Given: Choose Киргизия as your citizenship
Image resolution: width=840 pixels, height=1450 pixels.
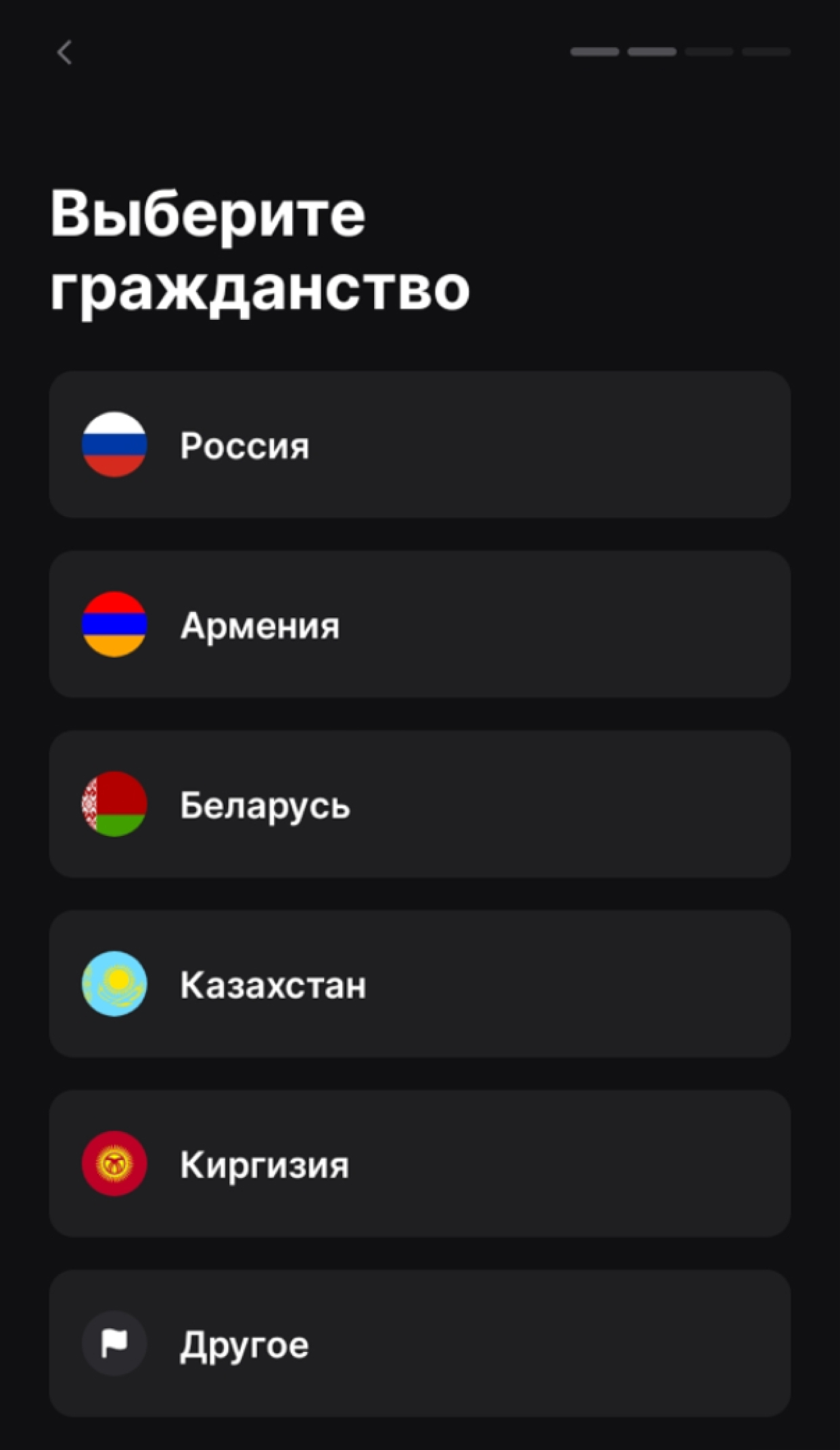Looking at the screenshot, I should click(419, 1164).
